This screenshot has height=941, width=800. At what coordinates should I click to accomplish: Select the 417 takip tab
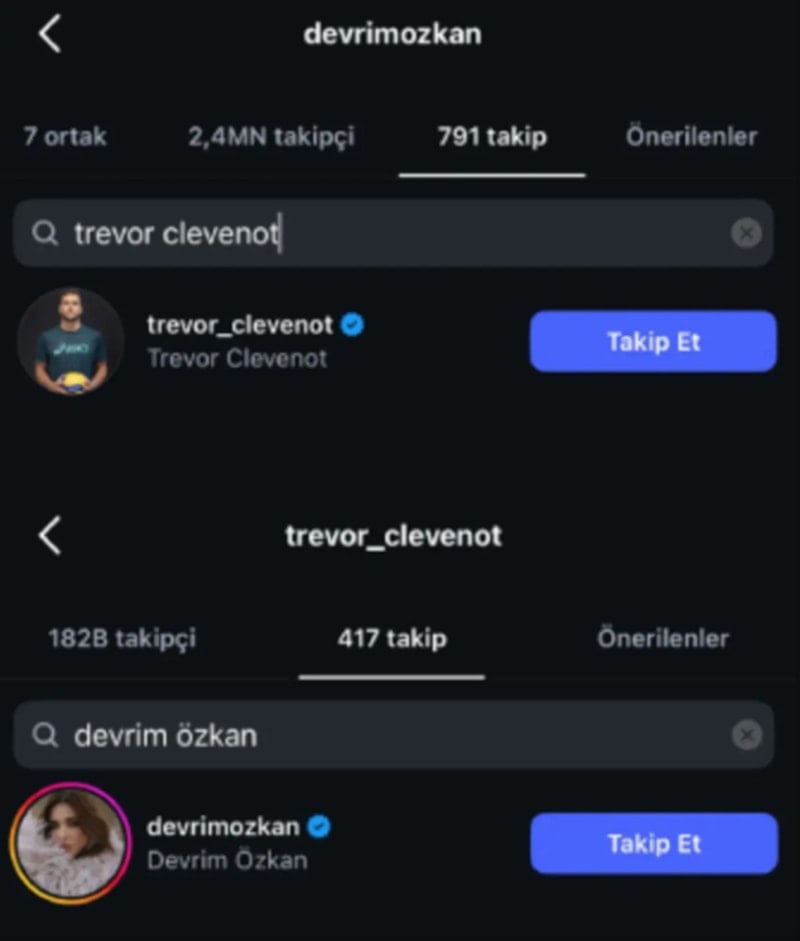391,638
